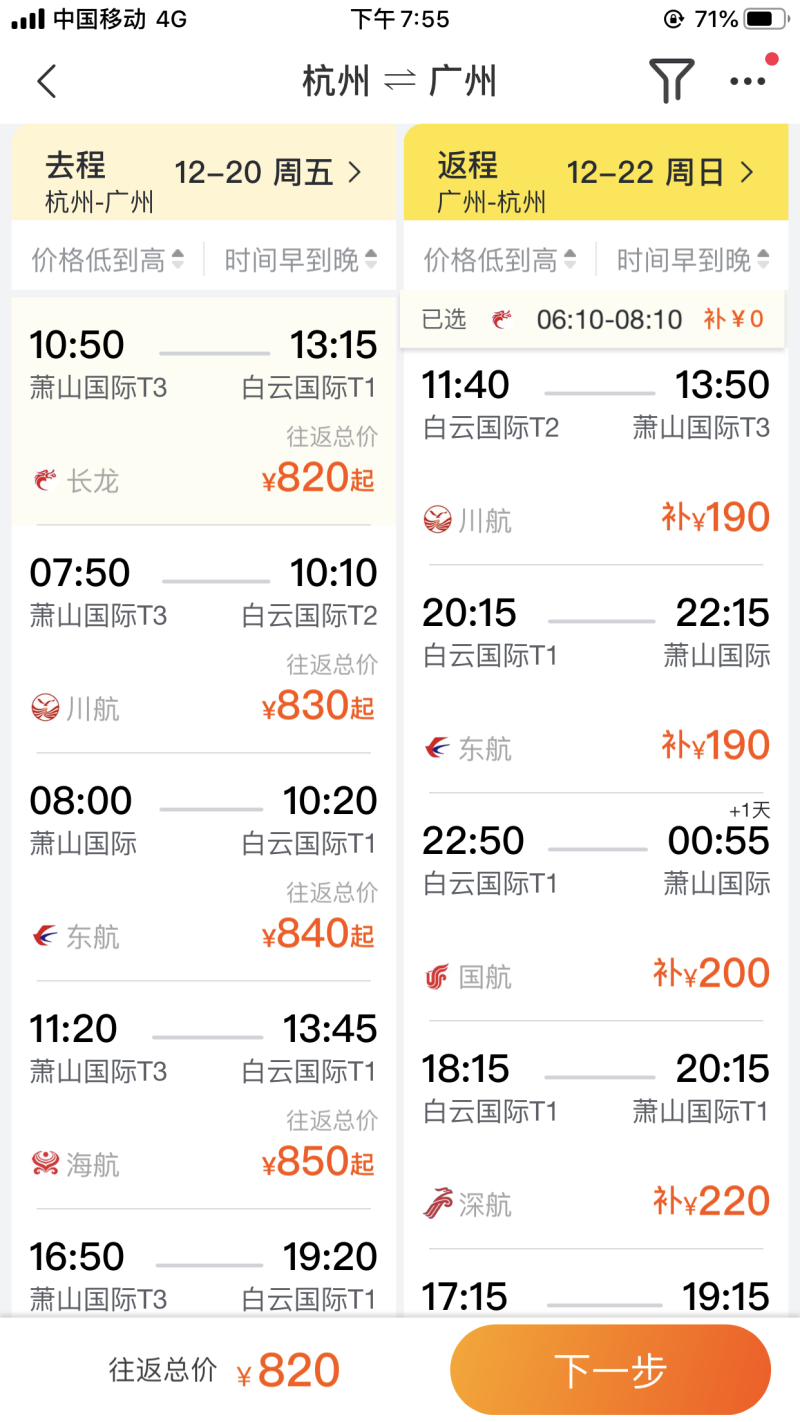Image resolution: width=800 pixels, height=1422 pixels.
Task: Open the flight filter funnel
Action: point(671,81)
